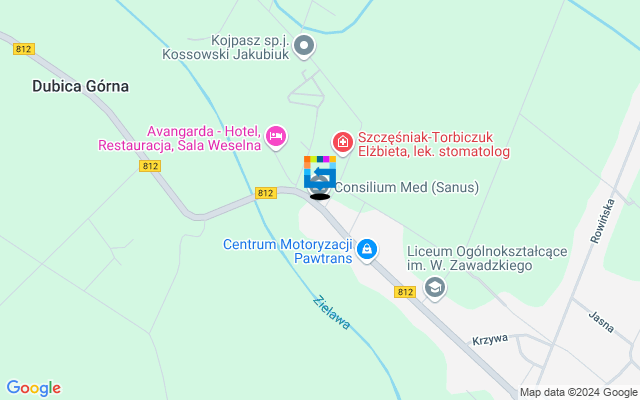
Task: Select the Liceum Ogólnokształcące school marker
Action: (435, 288)
